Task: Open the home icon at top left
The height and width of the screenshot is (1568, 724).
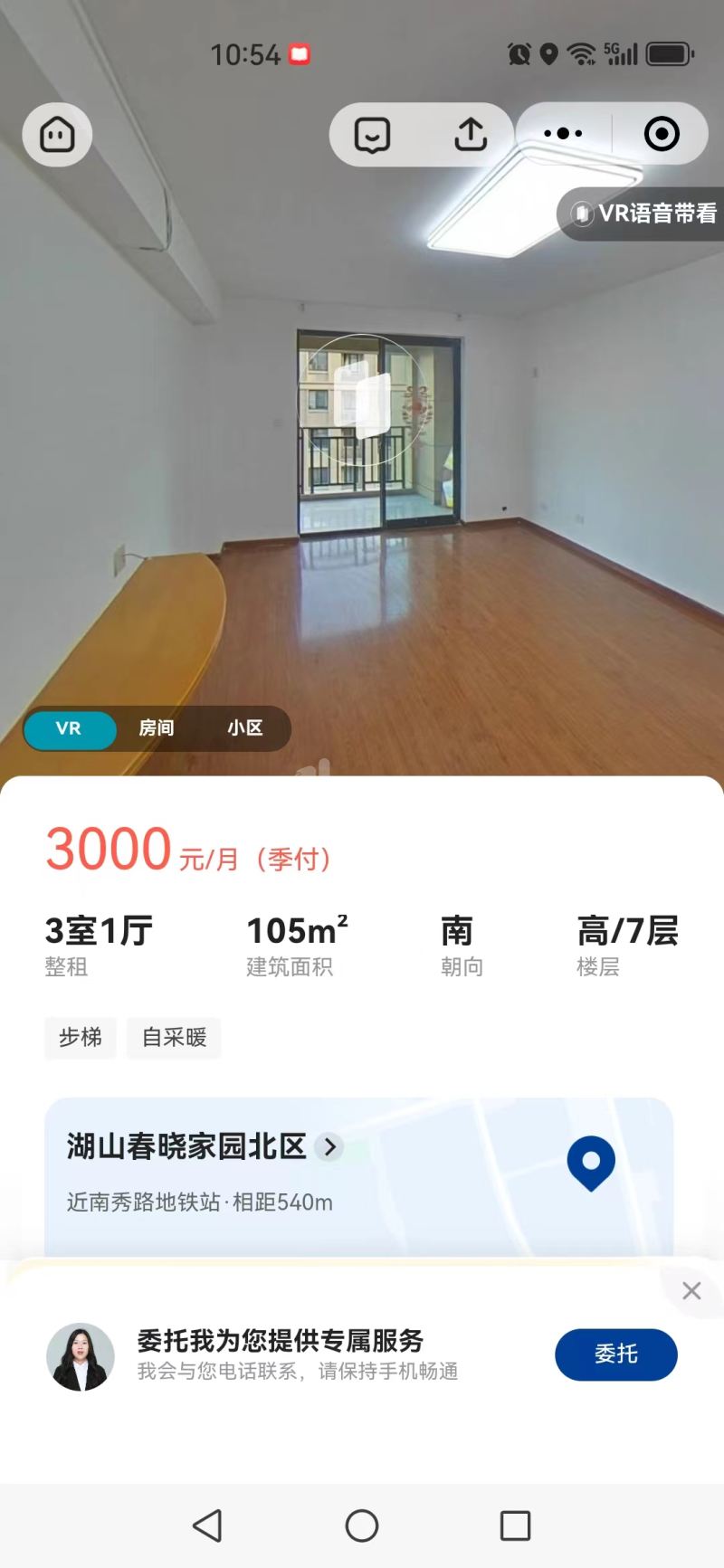Action: (x=56, y=133)
